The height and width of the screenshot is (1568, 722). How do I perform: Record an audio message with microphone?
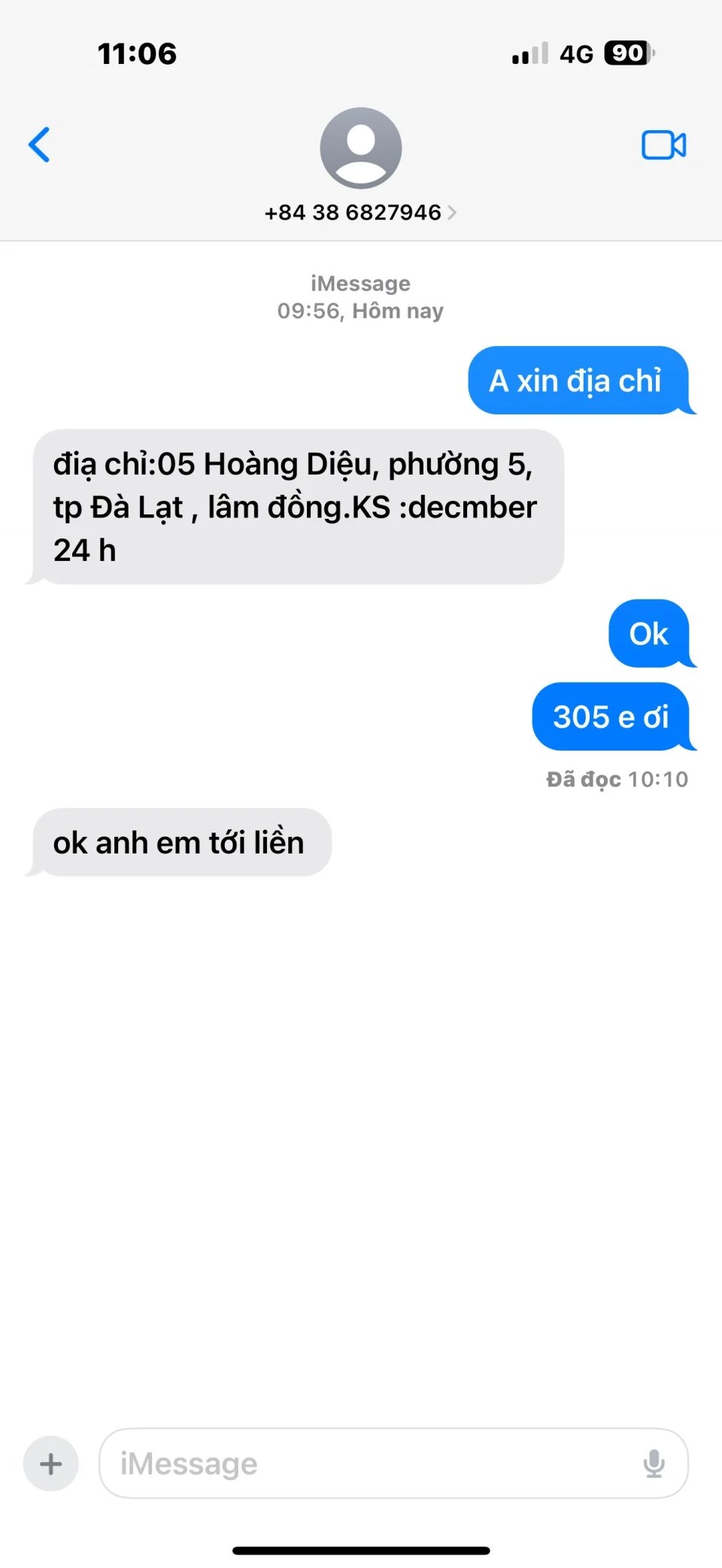click(x=654, y=1463)
